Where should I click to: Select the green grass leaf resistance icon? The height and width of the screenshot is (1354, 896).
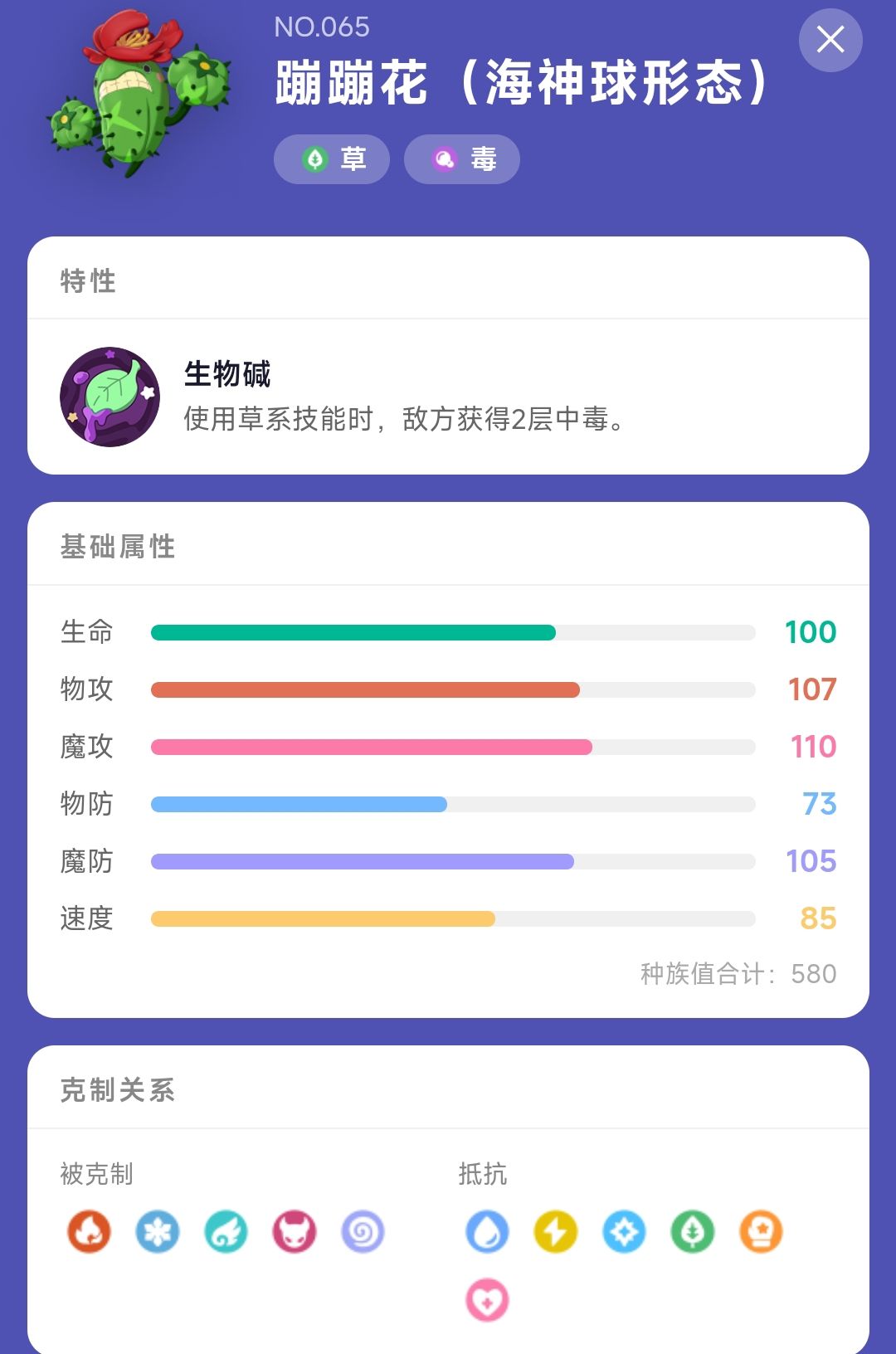click(x=691, y=1233)
